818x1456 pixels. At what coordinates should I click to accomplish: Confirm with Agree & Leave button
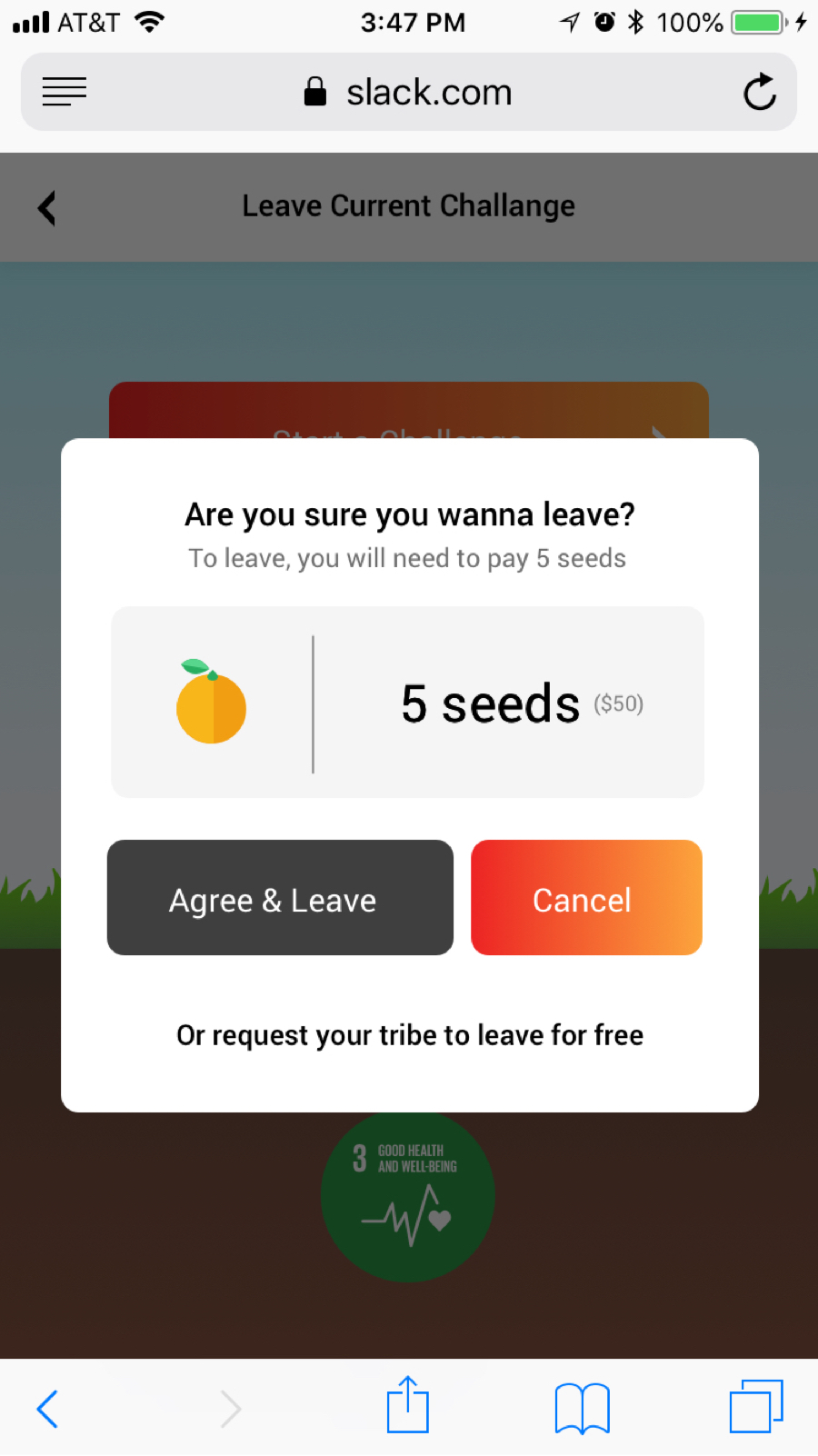pyautogui.click(x=280, y=898)
